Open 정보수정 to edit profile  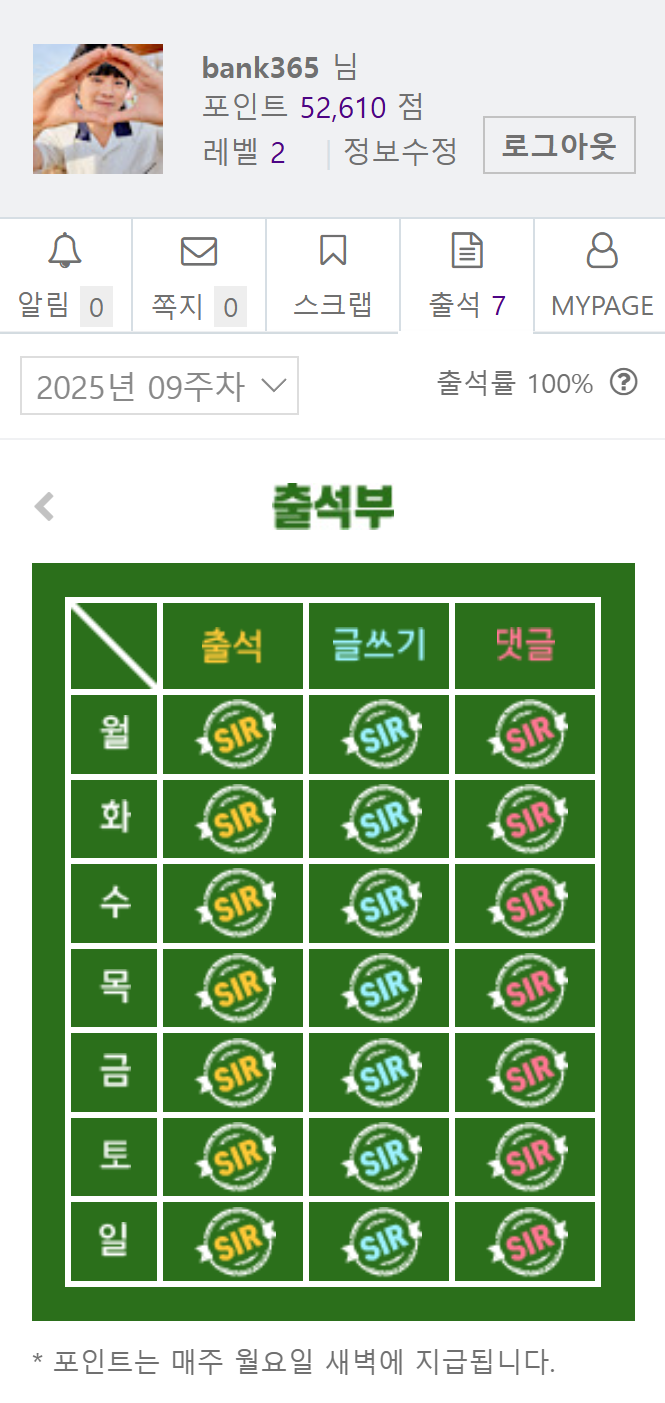(x=400, y=152)
